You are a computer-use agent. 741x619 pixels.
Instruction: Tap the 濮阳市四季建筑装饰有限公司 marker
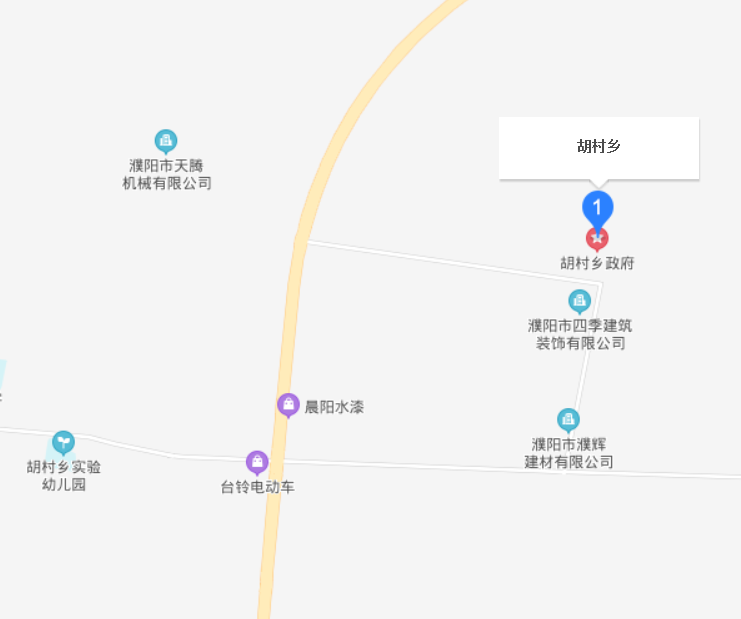579,300
